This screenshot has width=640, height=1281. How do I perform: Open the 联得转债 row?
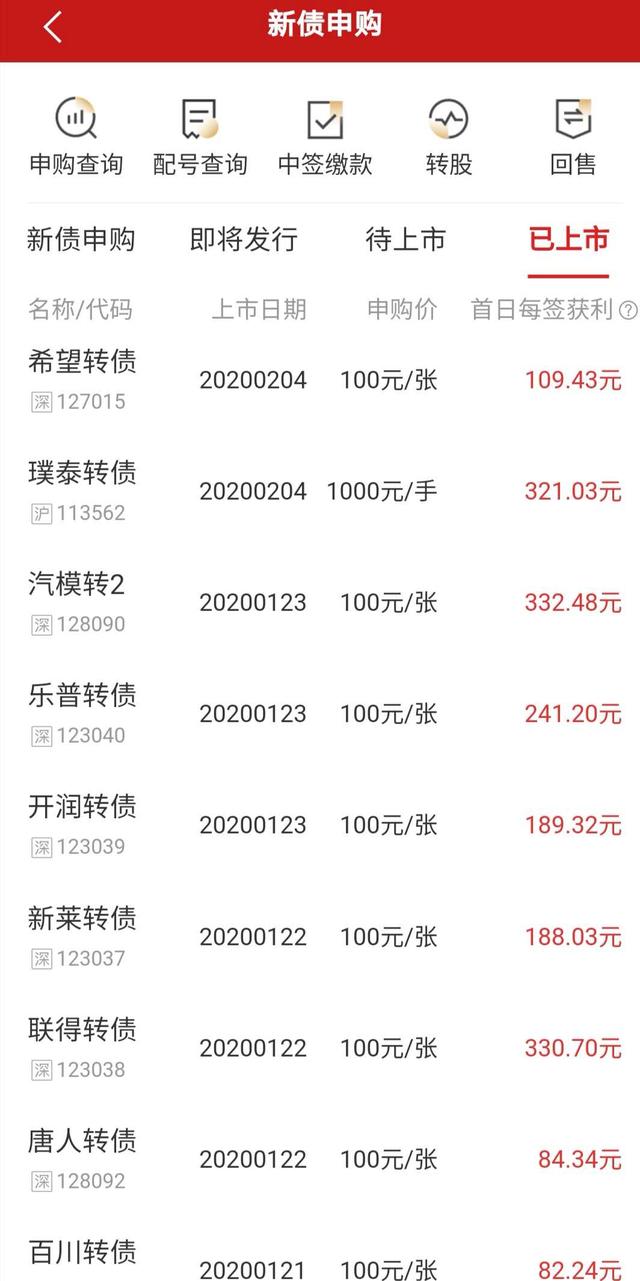(x=320, y=1048)
